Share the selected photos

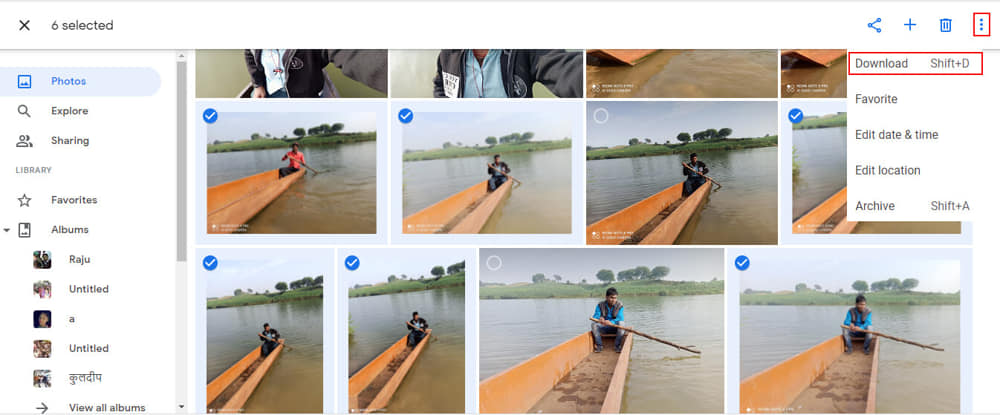[x=875, y=25]
